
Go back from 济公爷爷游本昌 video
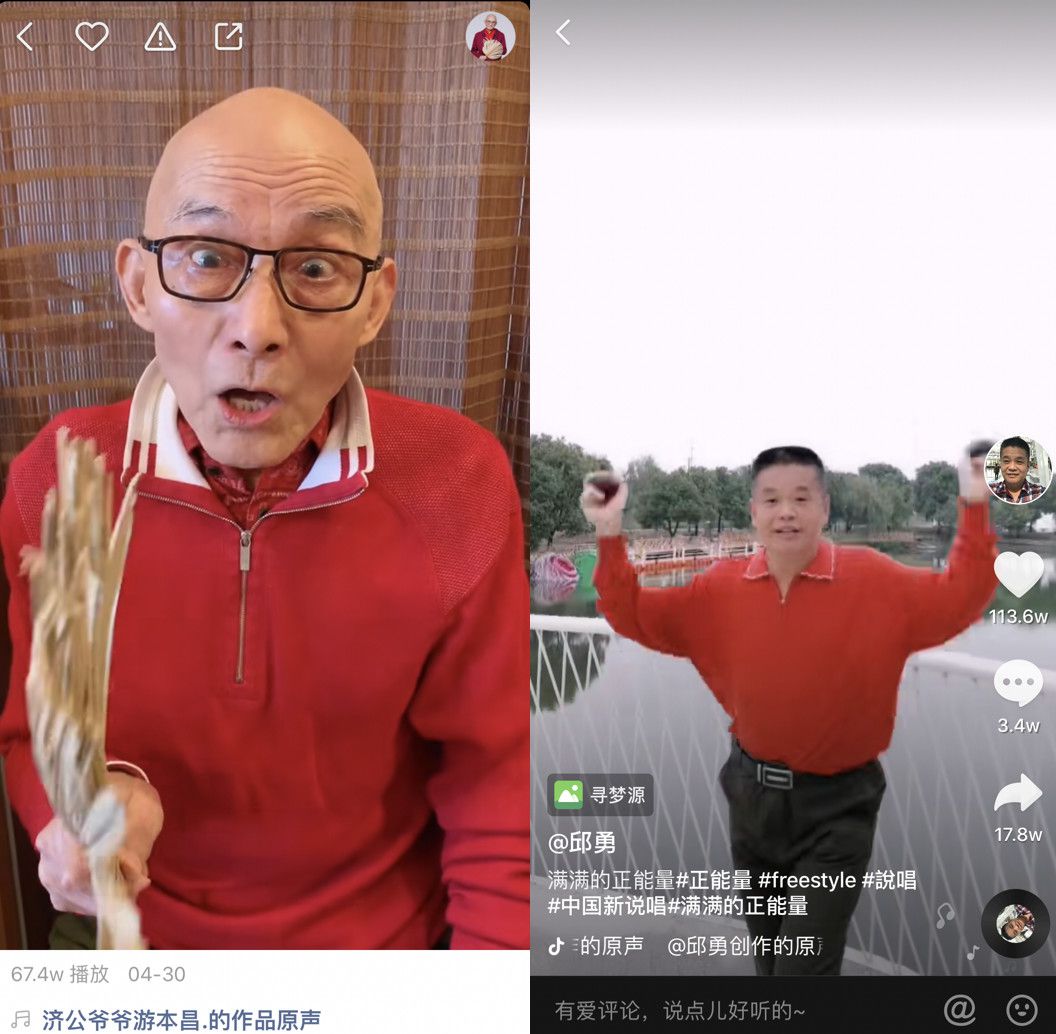click(x=25, y=37)
